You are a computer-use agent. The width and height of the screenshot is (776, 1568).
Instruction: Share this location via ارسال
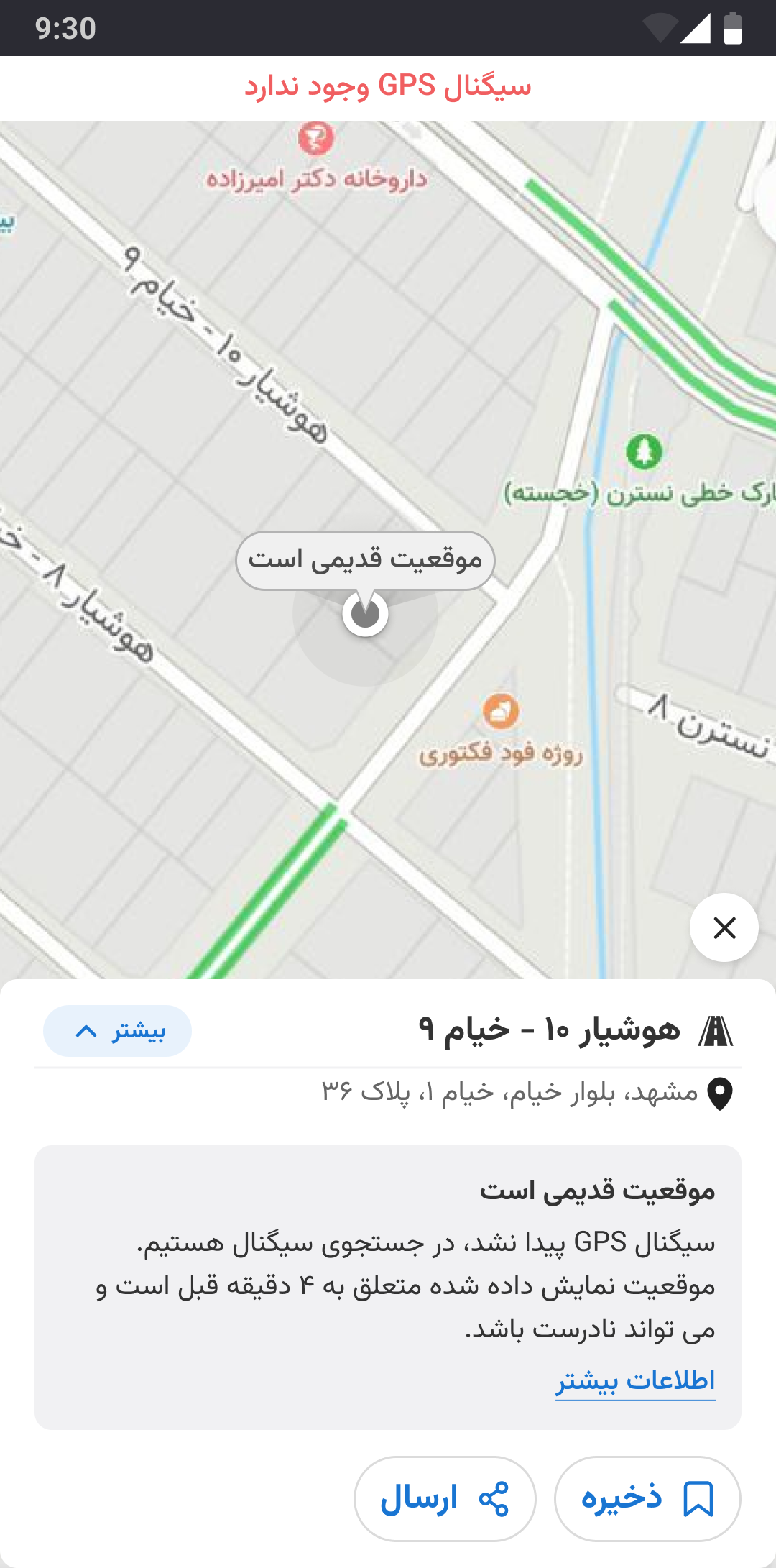coord(445,1499)
